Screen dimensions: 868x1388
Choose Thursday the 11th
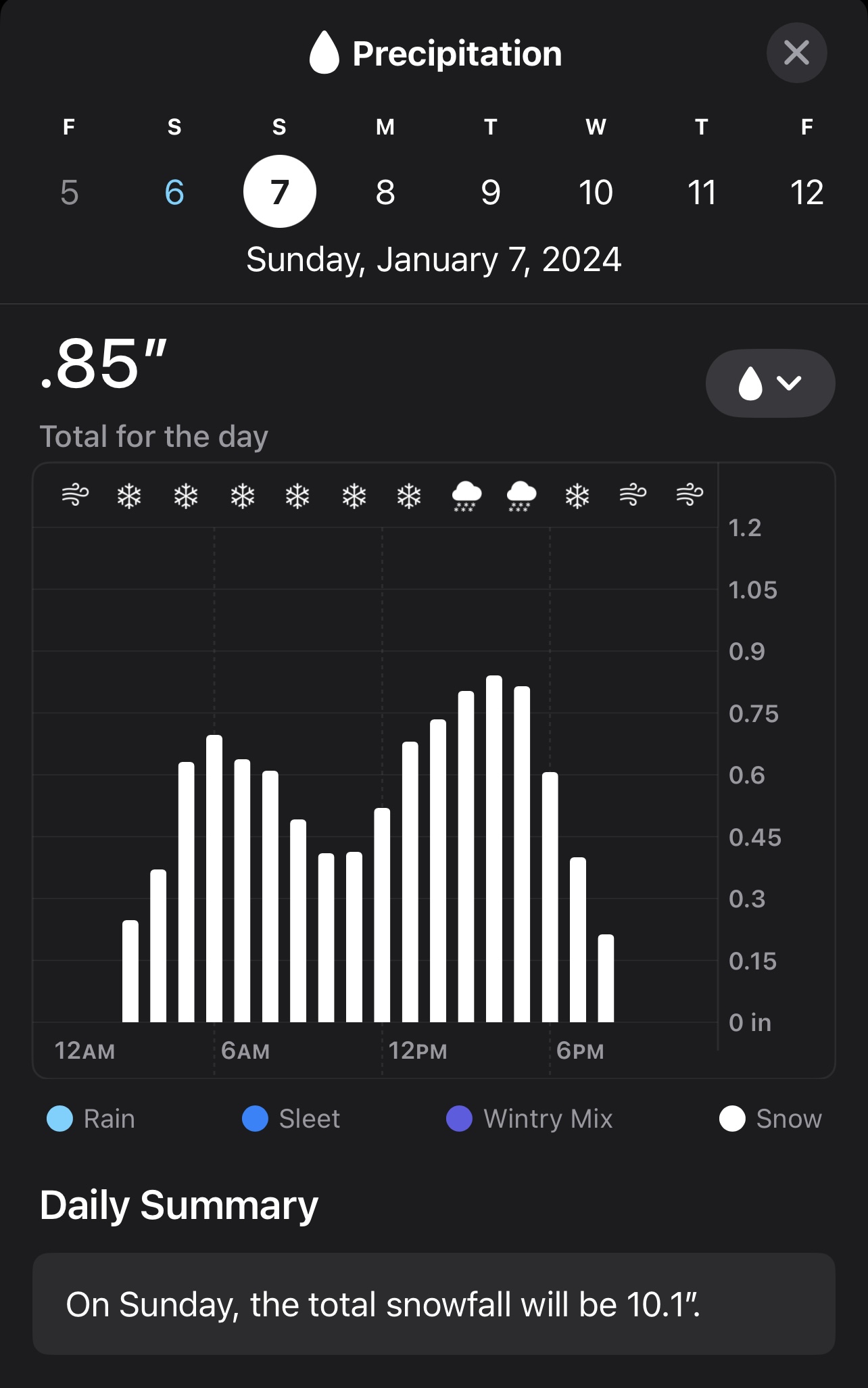point(702,192)
